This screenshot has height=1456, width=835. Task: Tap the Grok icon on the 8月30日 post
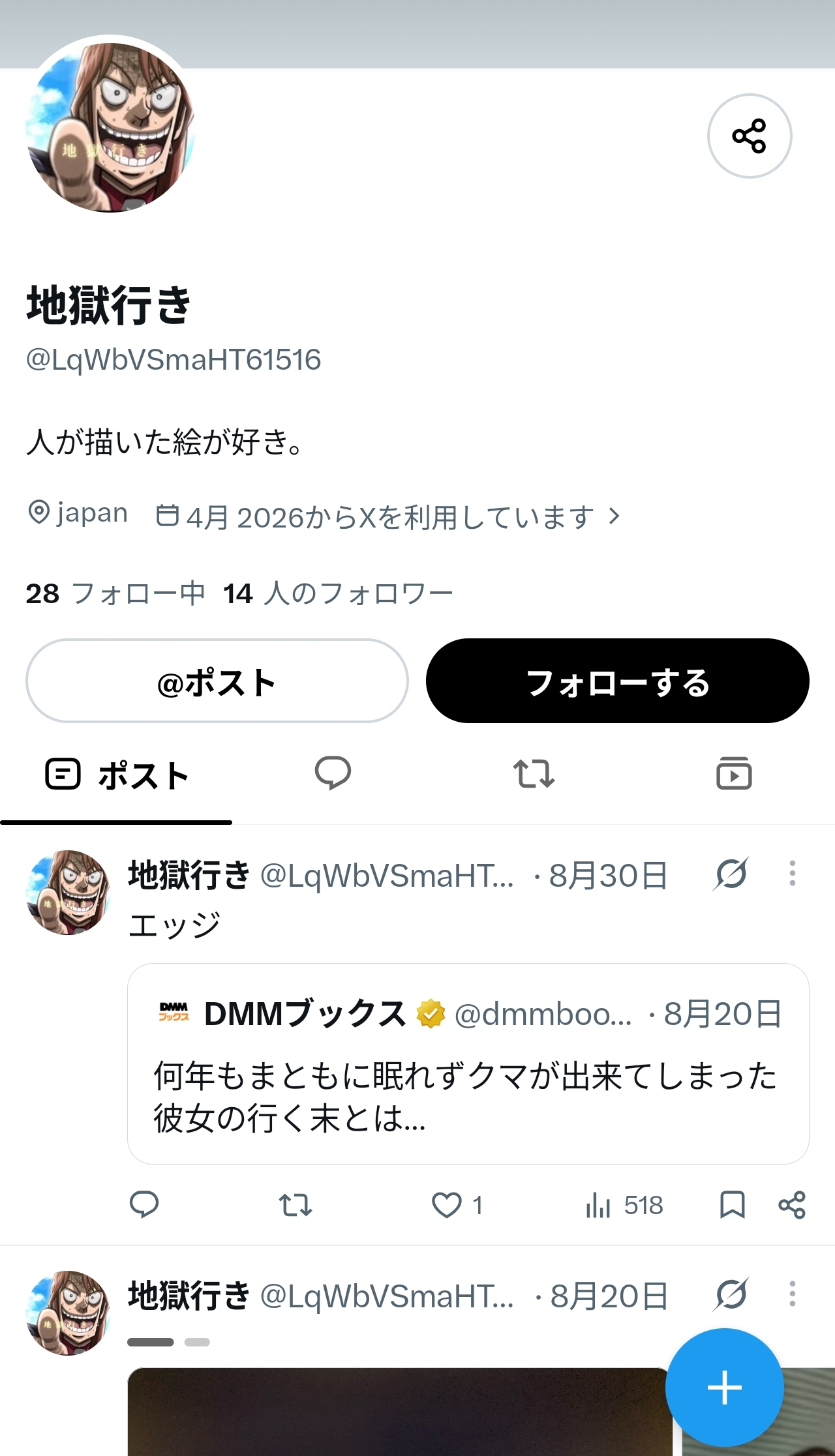point(731,874)
